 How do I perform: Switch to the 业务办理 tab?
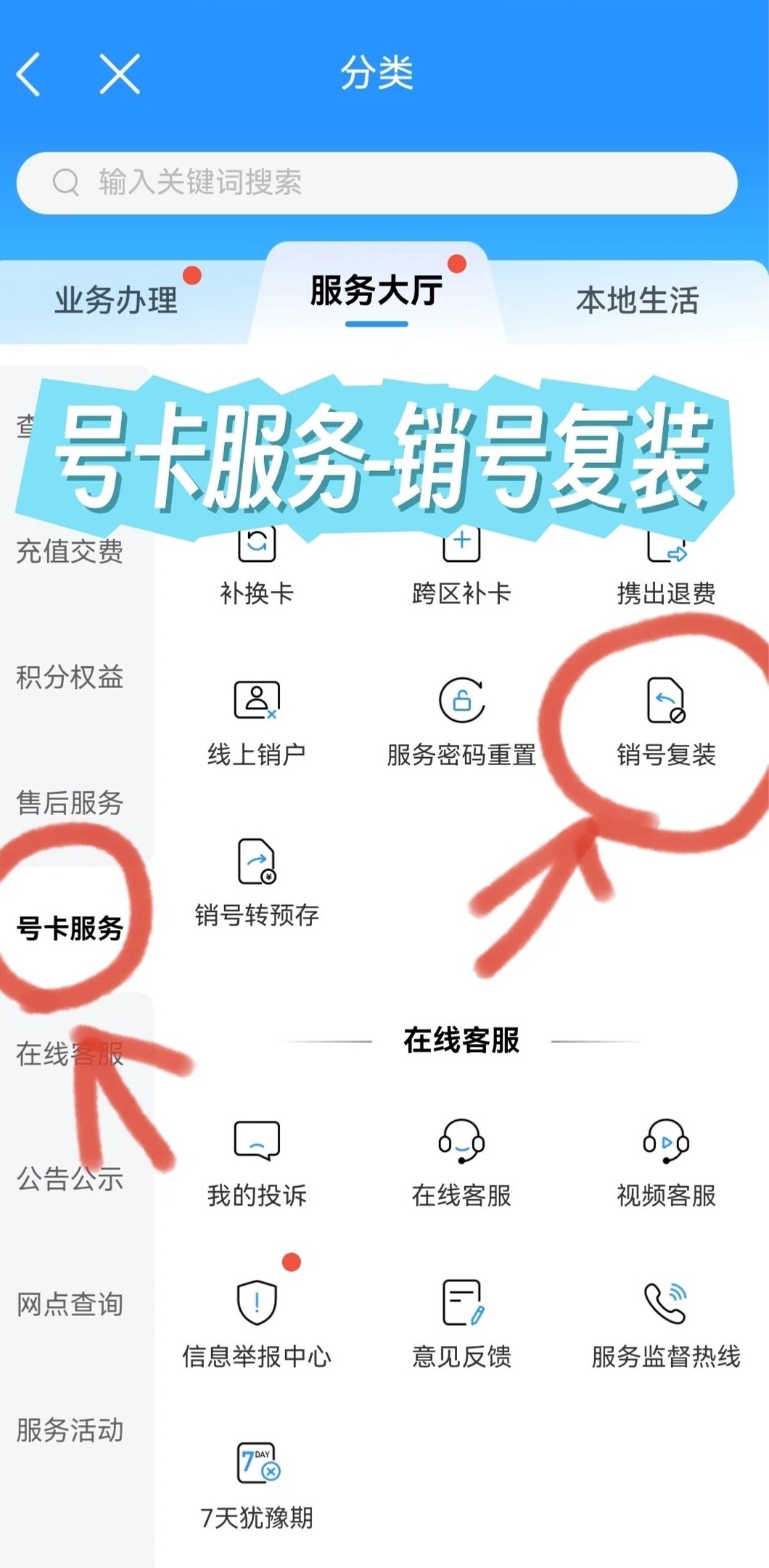pyautogui.click(x=116, y=300)
